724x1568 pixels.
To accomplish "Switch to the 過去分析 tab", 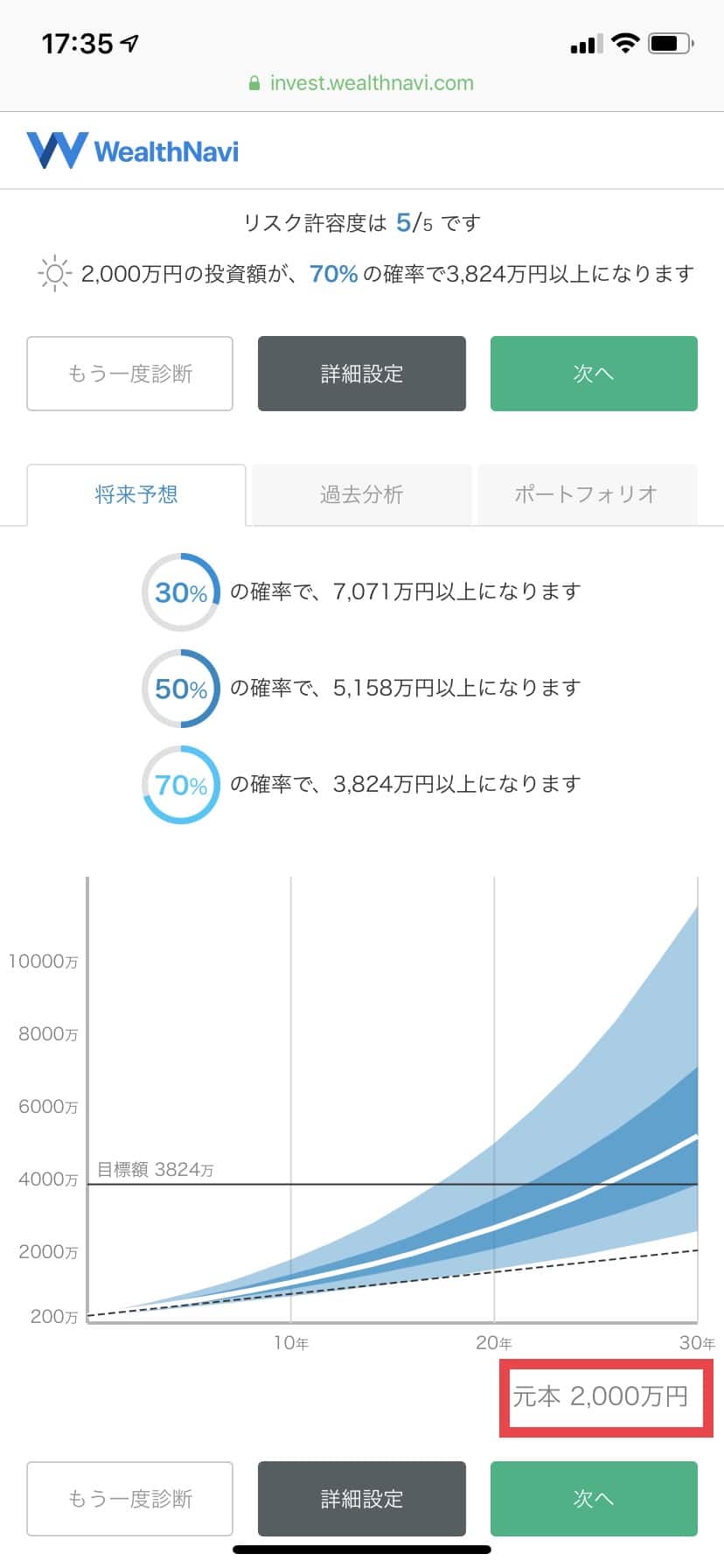I will [362, 494].
